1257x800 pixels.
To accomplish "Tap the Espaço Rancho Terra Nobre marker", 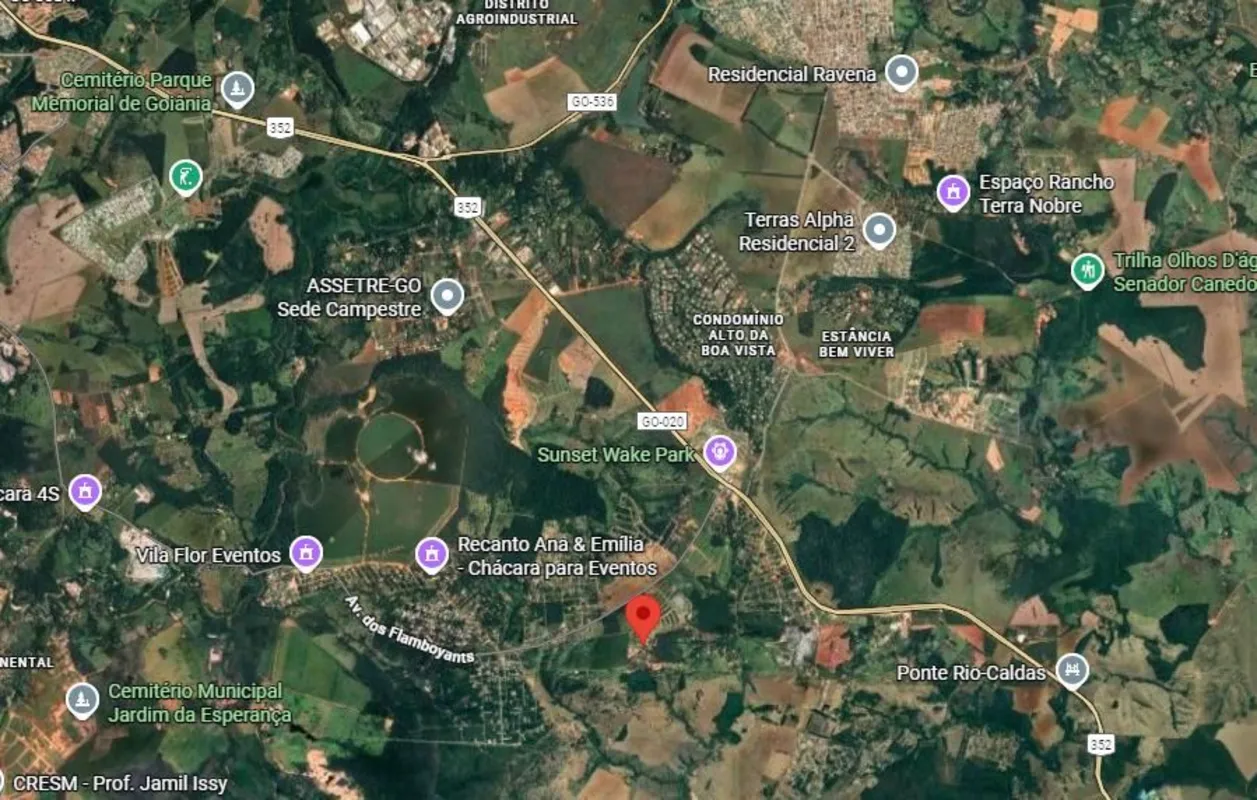I will click(954, 192).
